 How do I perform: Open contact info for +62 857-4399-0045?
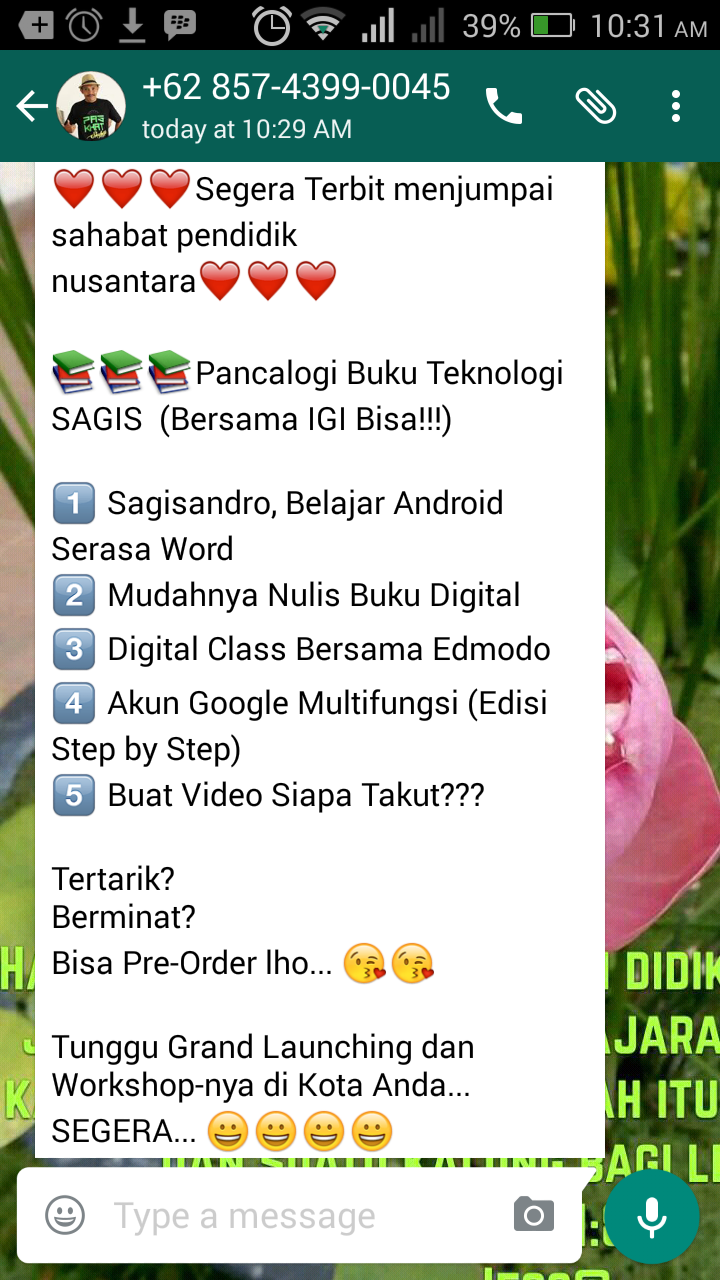coord(296,106)
